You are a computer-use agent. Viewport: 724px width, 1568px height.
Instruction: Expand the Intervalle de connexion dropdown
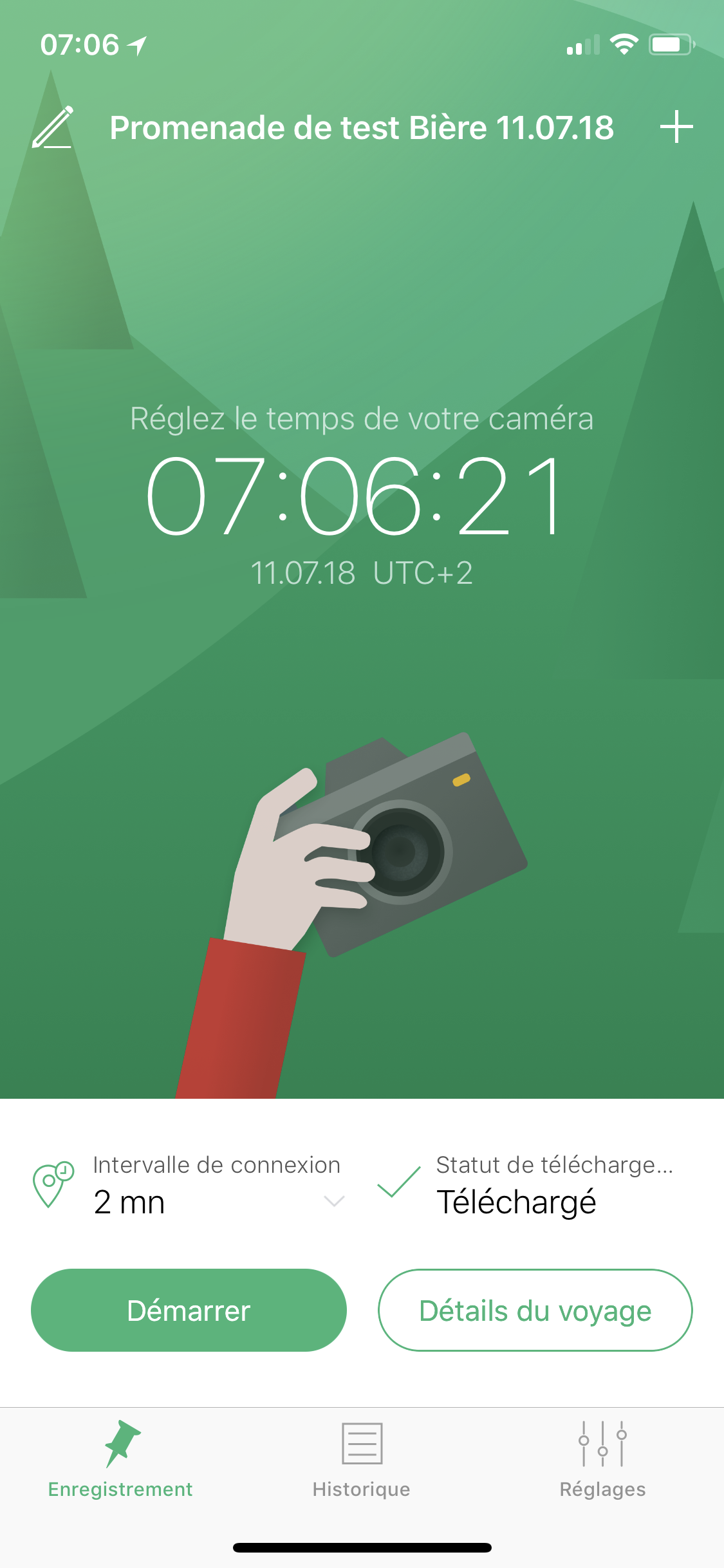[x=334, y=1201]
